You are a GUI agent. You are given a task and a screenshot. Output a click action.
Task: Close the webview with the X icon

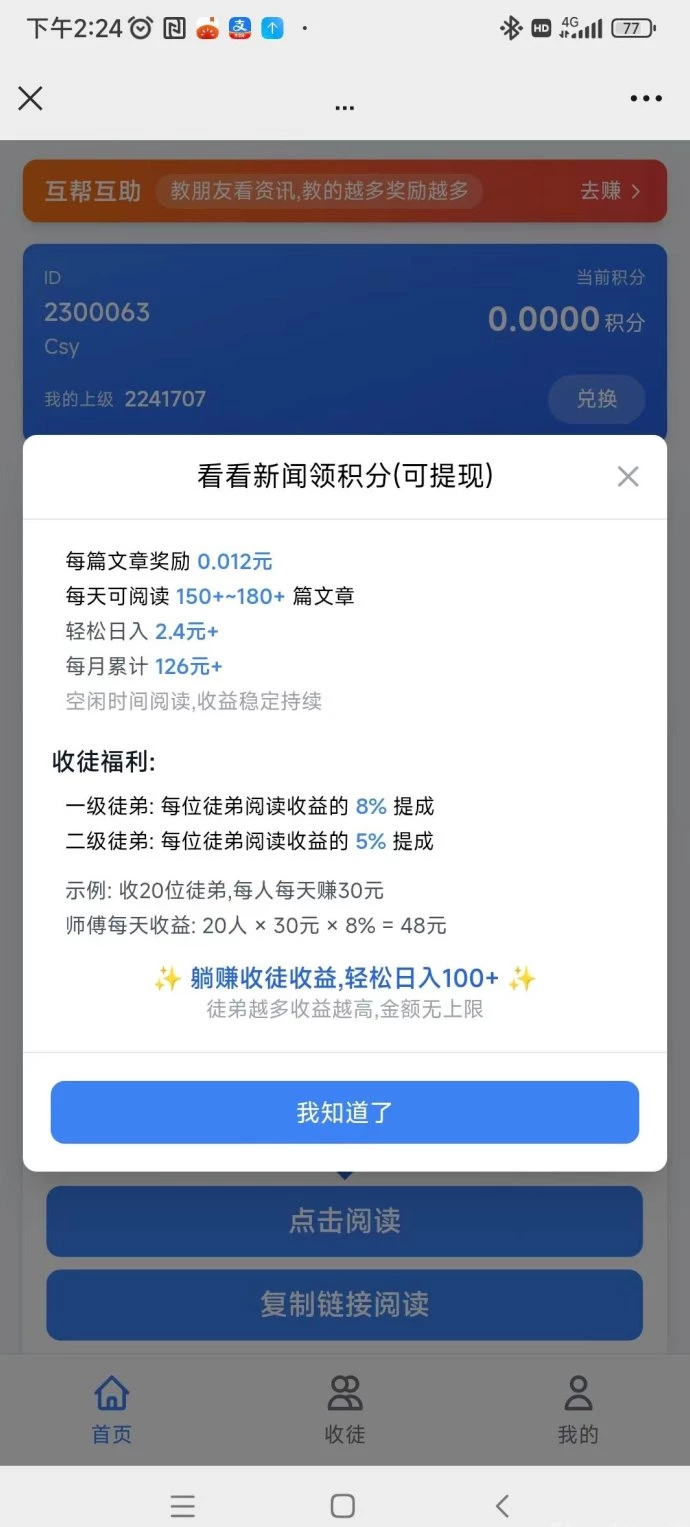pyautogui.click(x=31, y=98)
